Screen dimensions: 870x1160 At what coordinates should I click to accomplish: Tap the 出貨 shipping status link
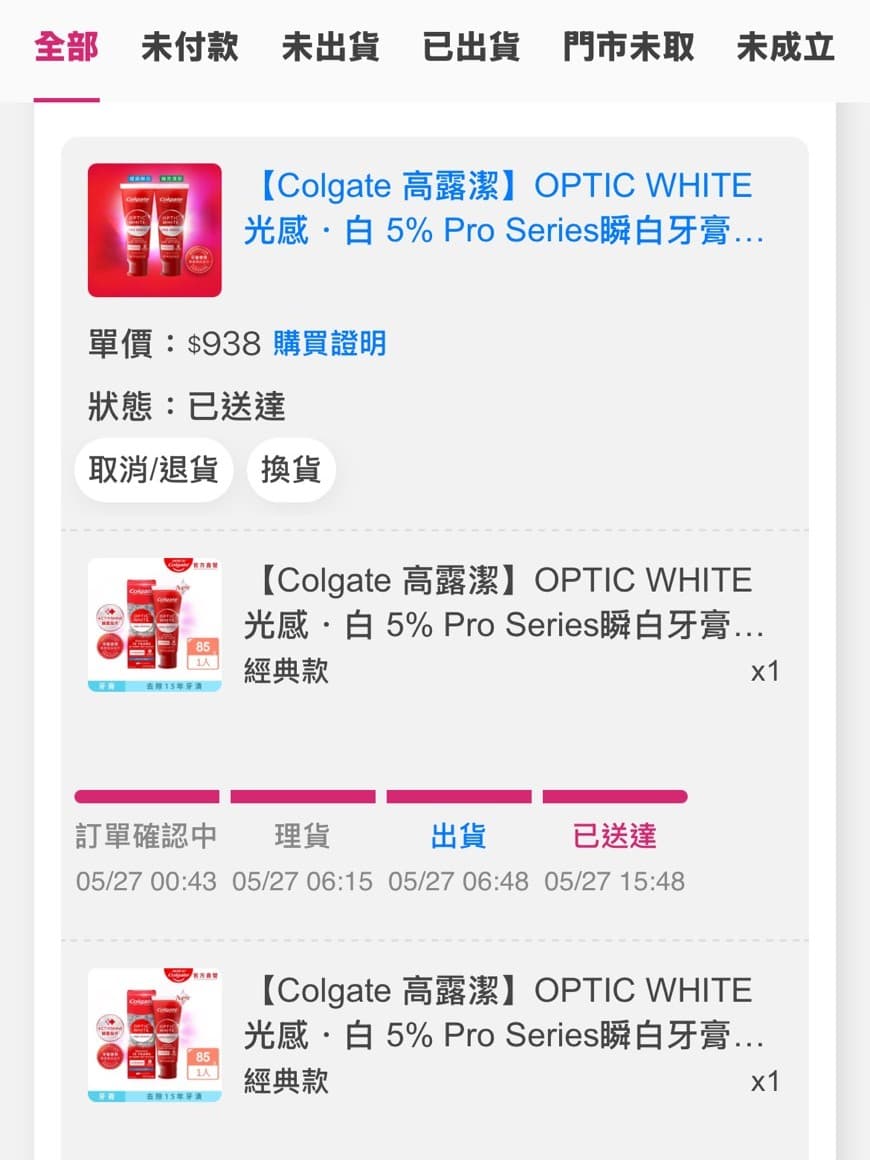pos(459,836)
